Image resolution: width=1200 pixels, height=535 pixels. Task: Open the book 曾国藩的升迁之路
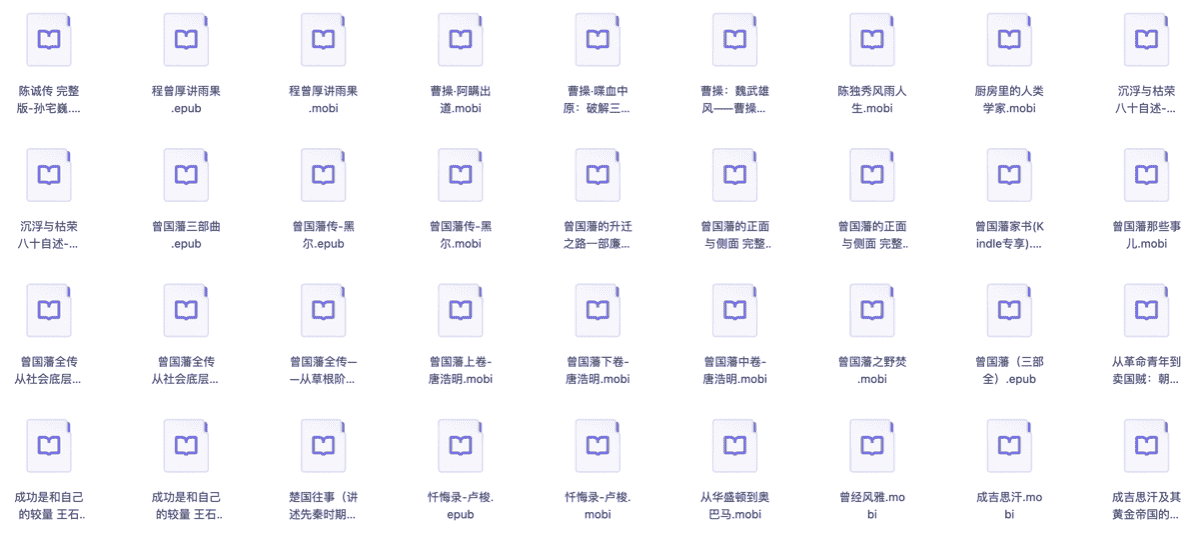click(597, 176)
